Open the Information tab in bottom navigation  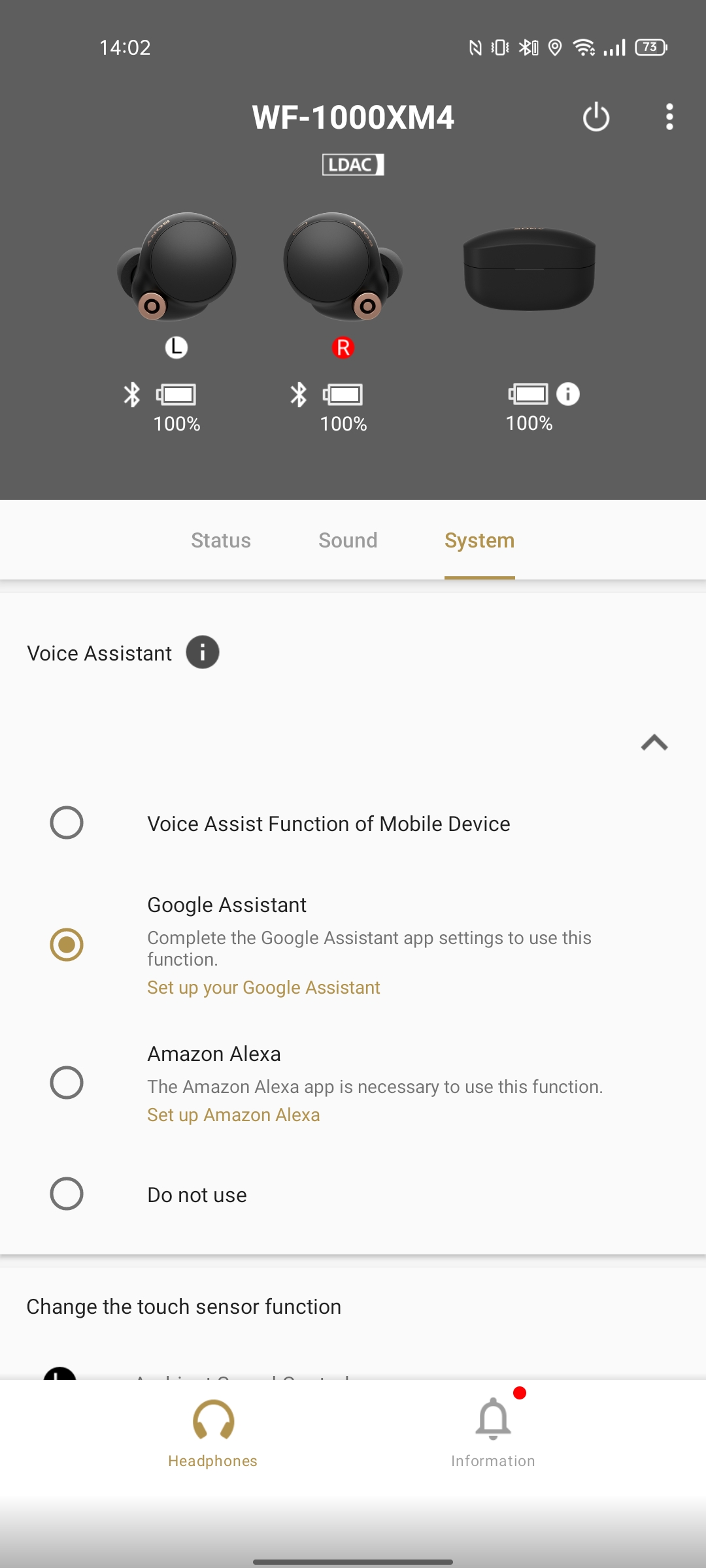(493, 1432)
